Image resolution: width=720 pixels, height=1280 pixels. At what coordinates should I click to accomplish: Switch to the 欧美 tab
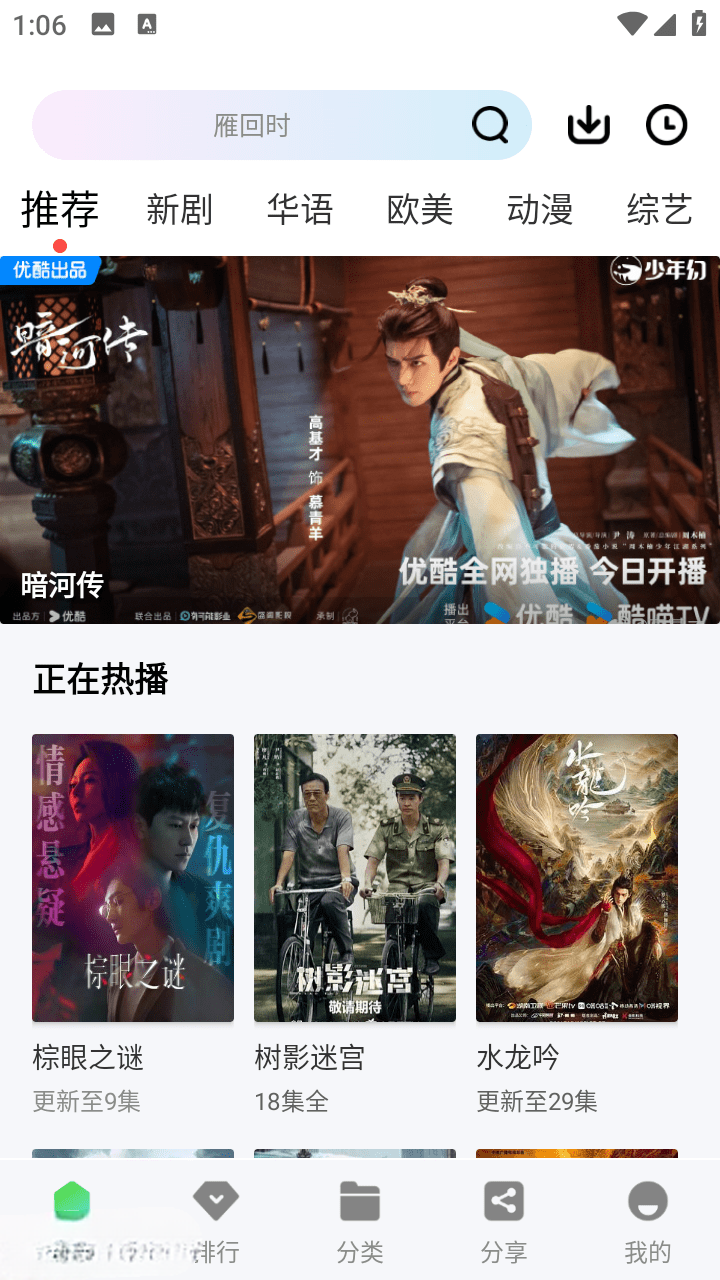click(420, 210)
